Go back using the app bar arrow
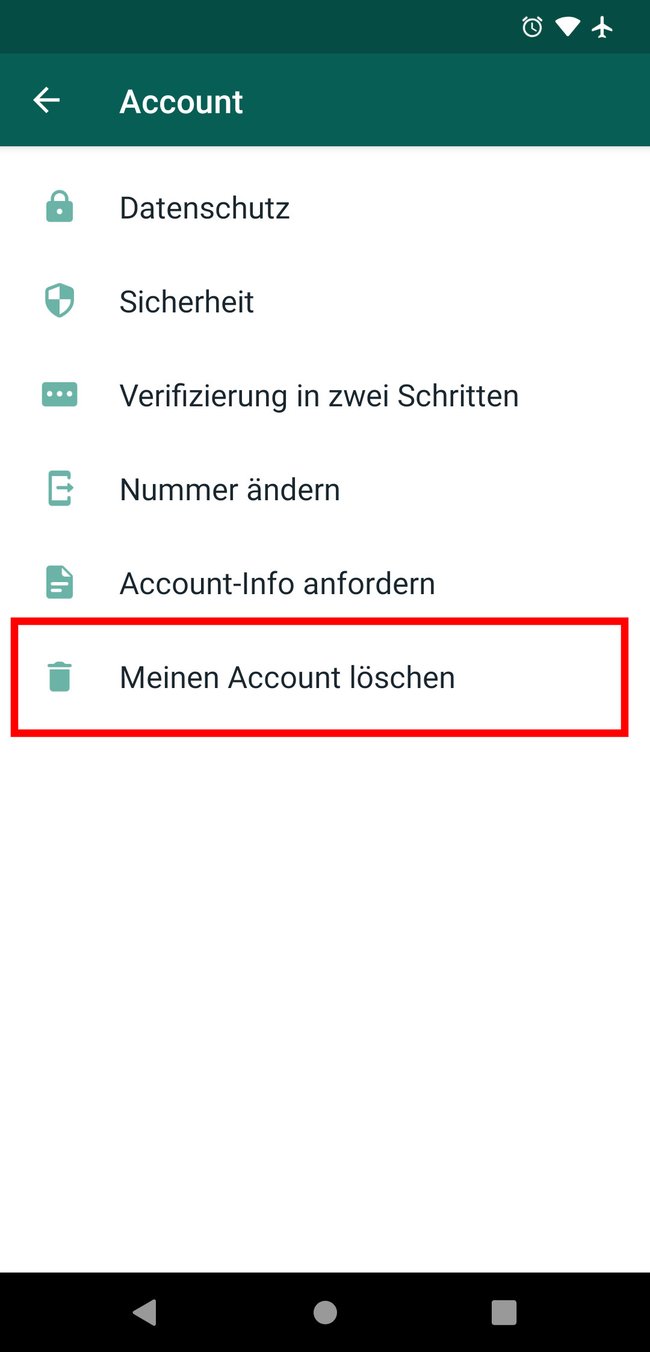 pyautogui.click(x=46, y=100)
